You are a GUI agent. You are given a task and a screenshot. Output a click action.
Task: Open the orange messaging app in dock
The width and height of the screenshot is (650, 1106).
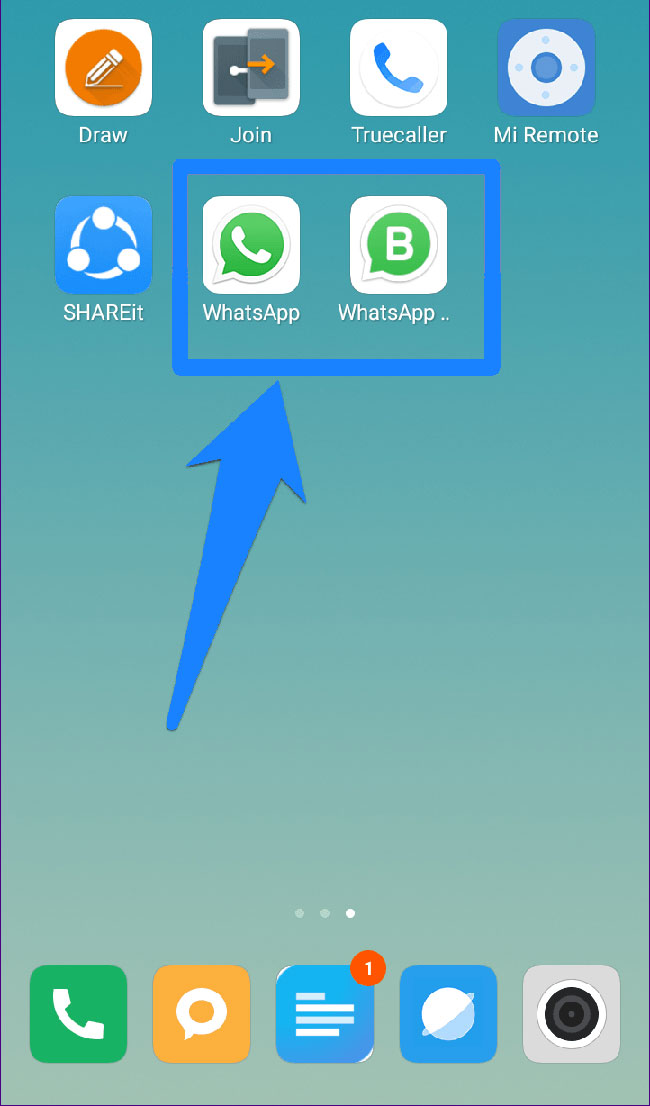202,1014
